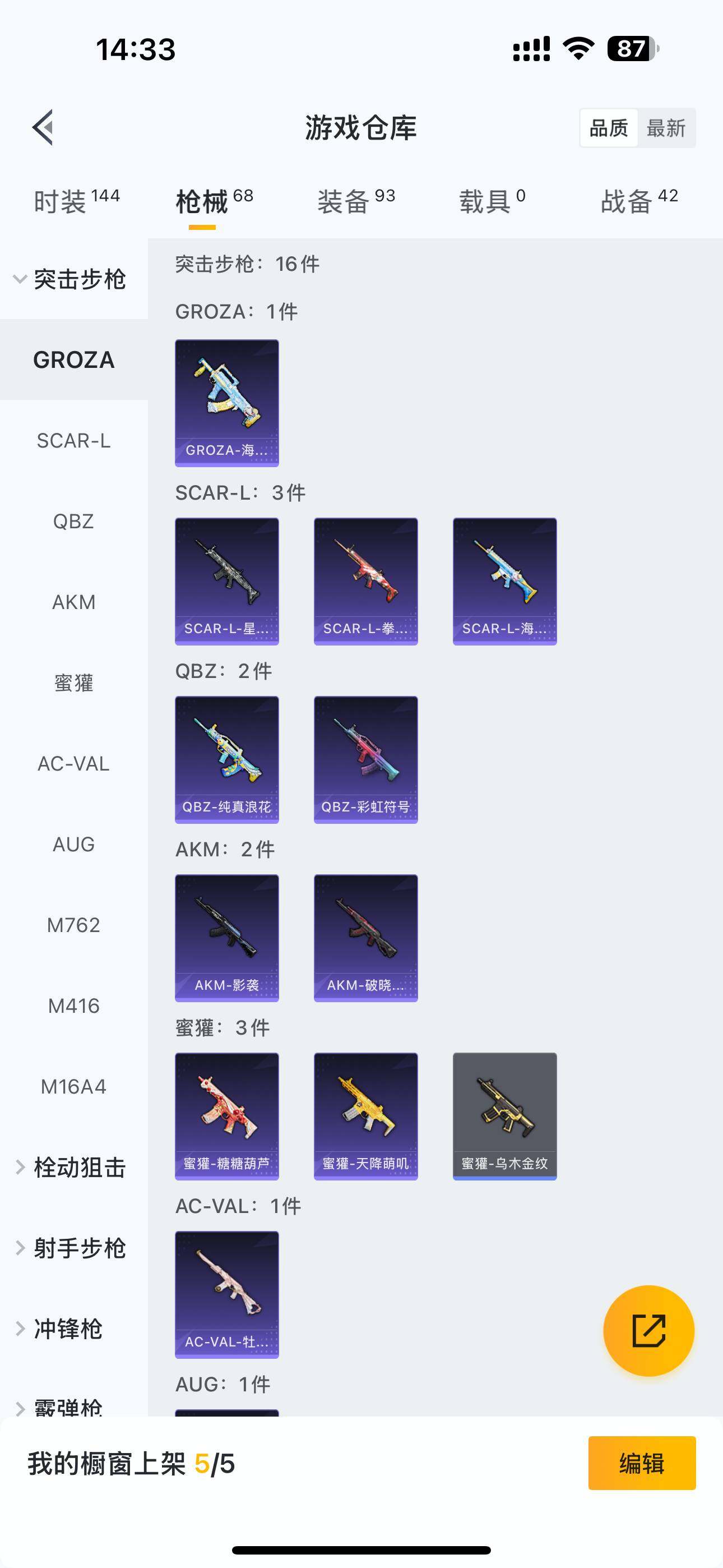Collapse the 突击步枪 category

coord(73,279)
